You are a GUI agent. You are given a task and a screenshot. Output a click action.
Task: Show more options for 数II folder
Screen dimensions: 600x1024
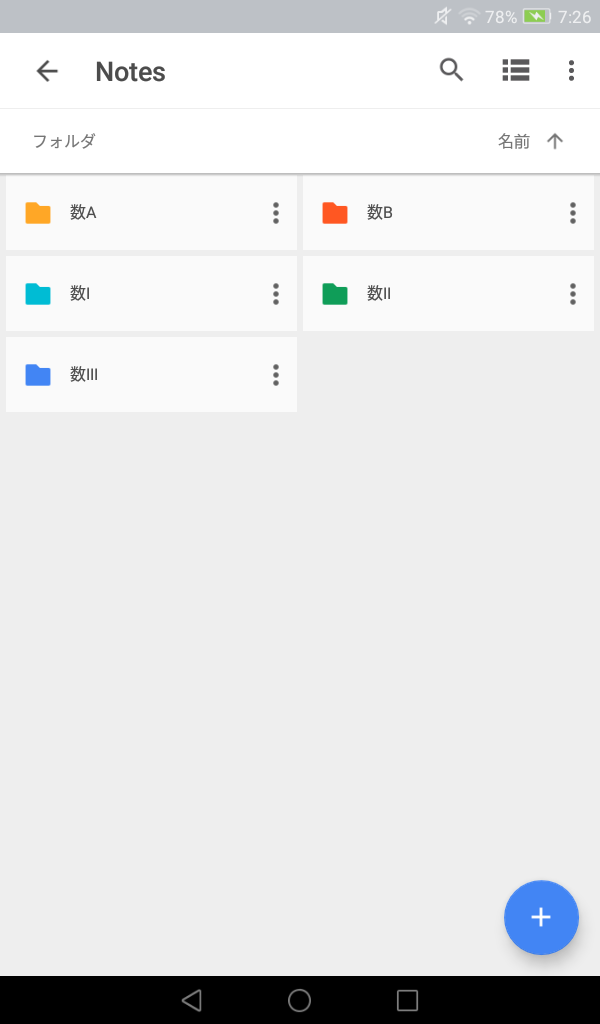coord(573,294)
